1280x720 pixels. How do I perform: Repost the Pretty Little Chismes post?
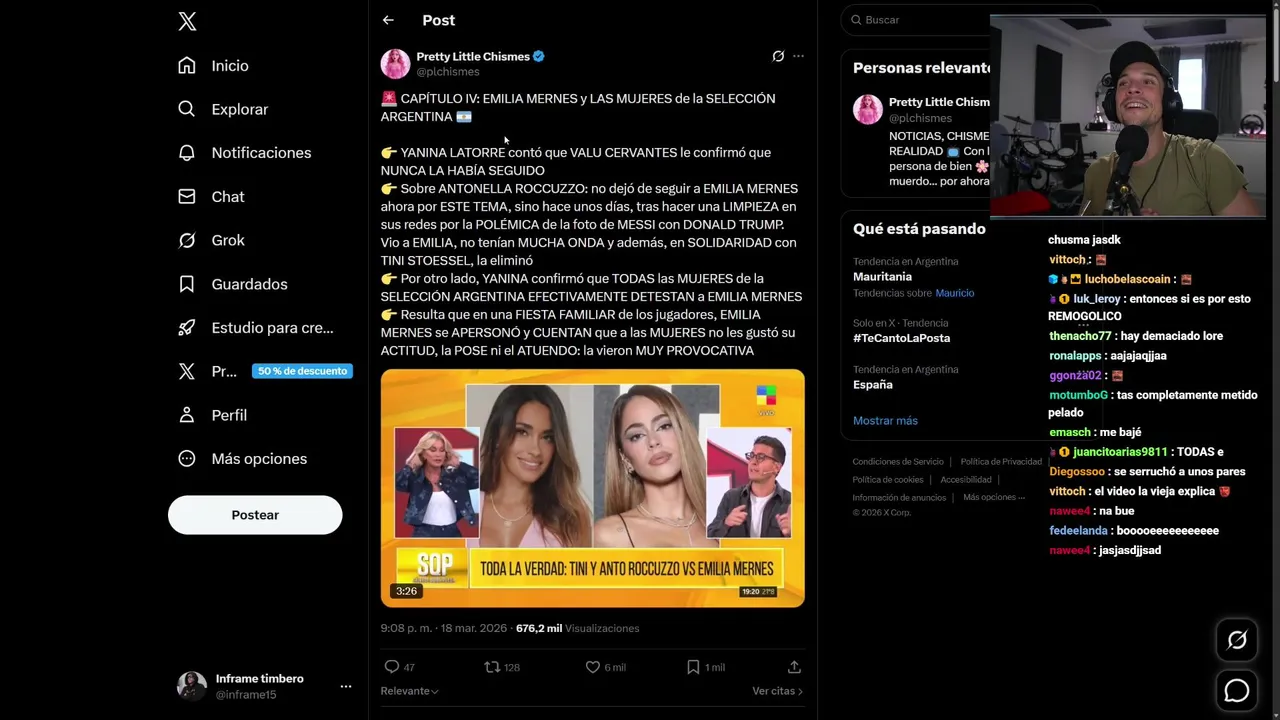[492, 667]
